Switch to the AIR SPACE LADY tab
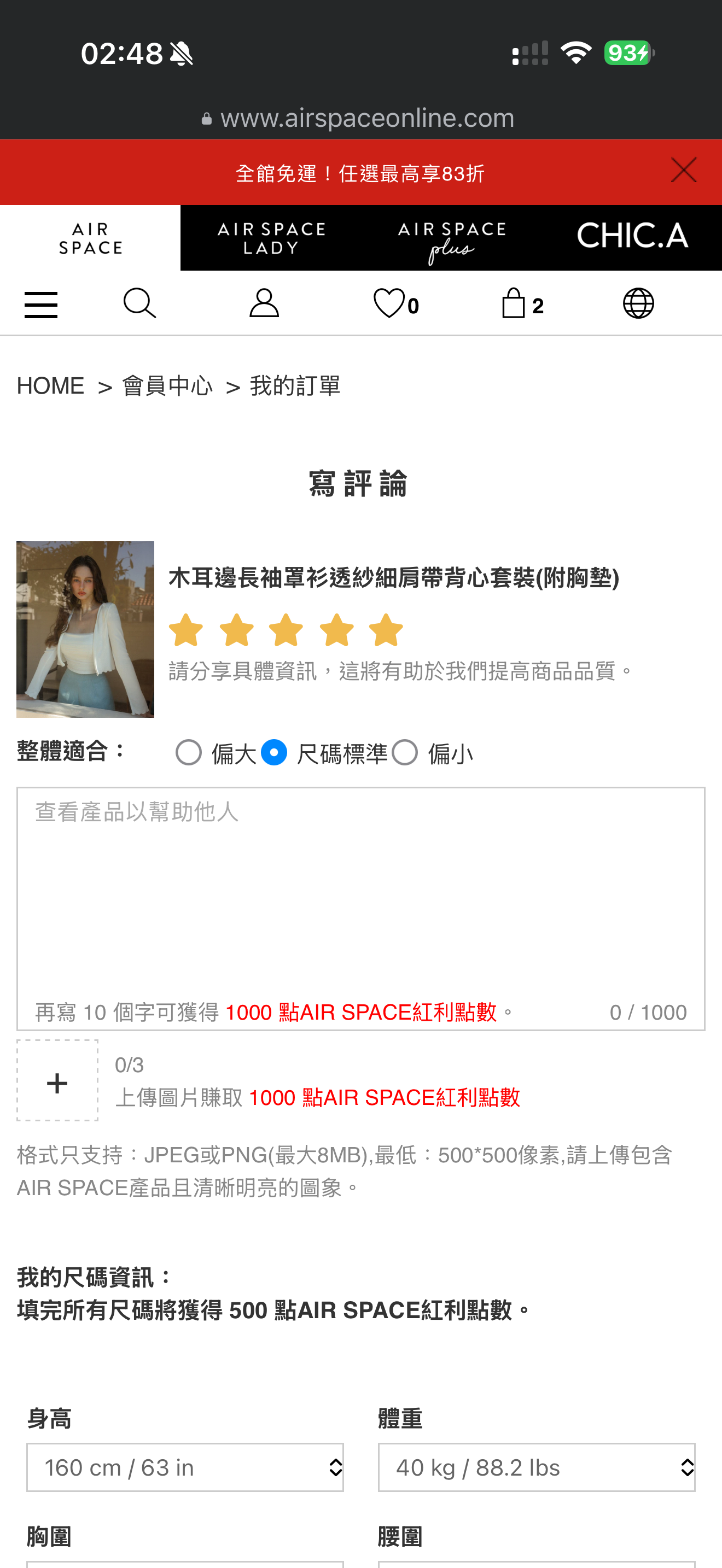Image resolution: width=722 pixels, height=1568 pixels. pos(271,238)
